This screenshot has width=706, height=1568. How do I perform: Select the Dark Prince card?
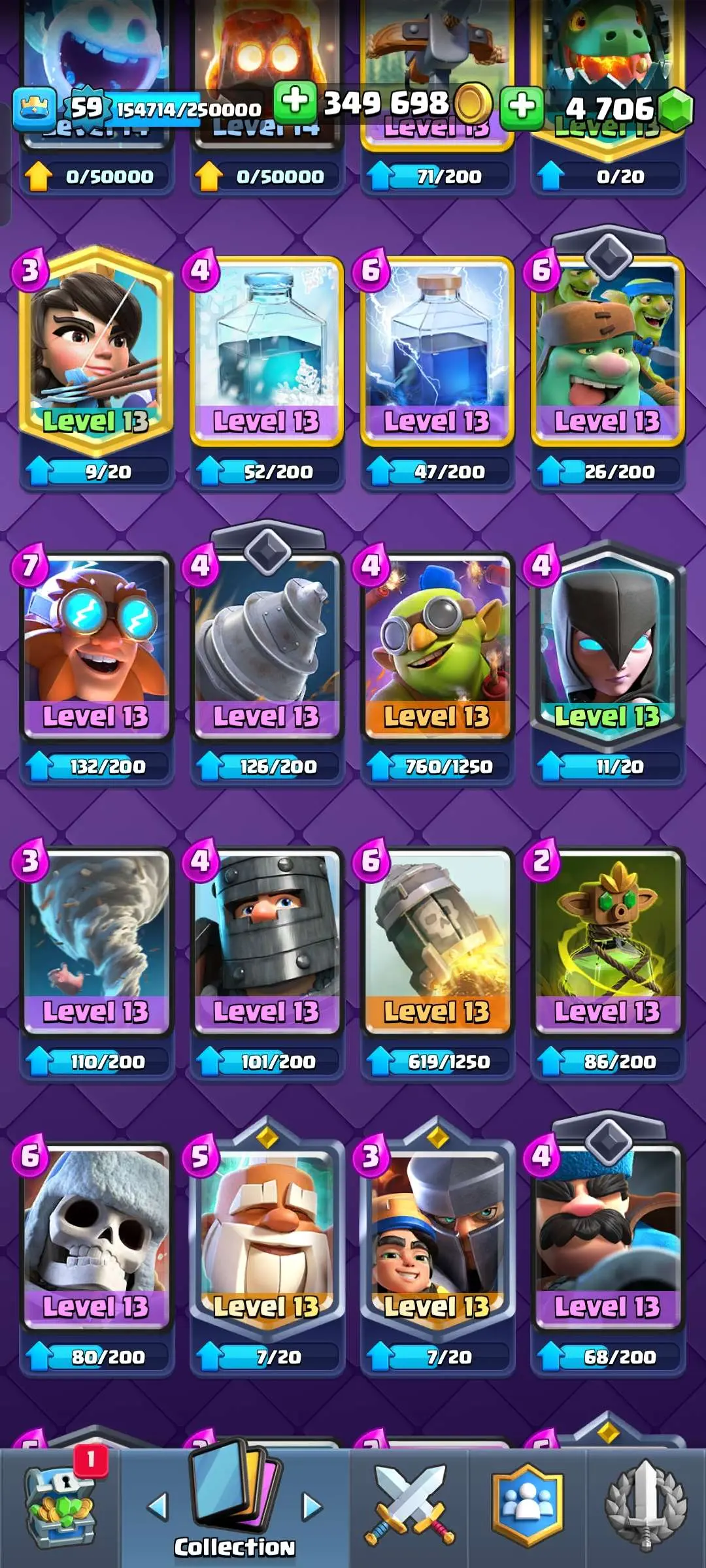click(x=267, y=941)
